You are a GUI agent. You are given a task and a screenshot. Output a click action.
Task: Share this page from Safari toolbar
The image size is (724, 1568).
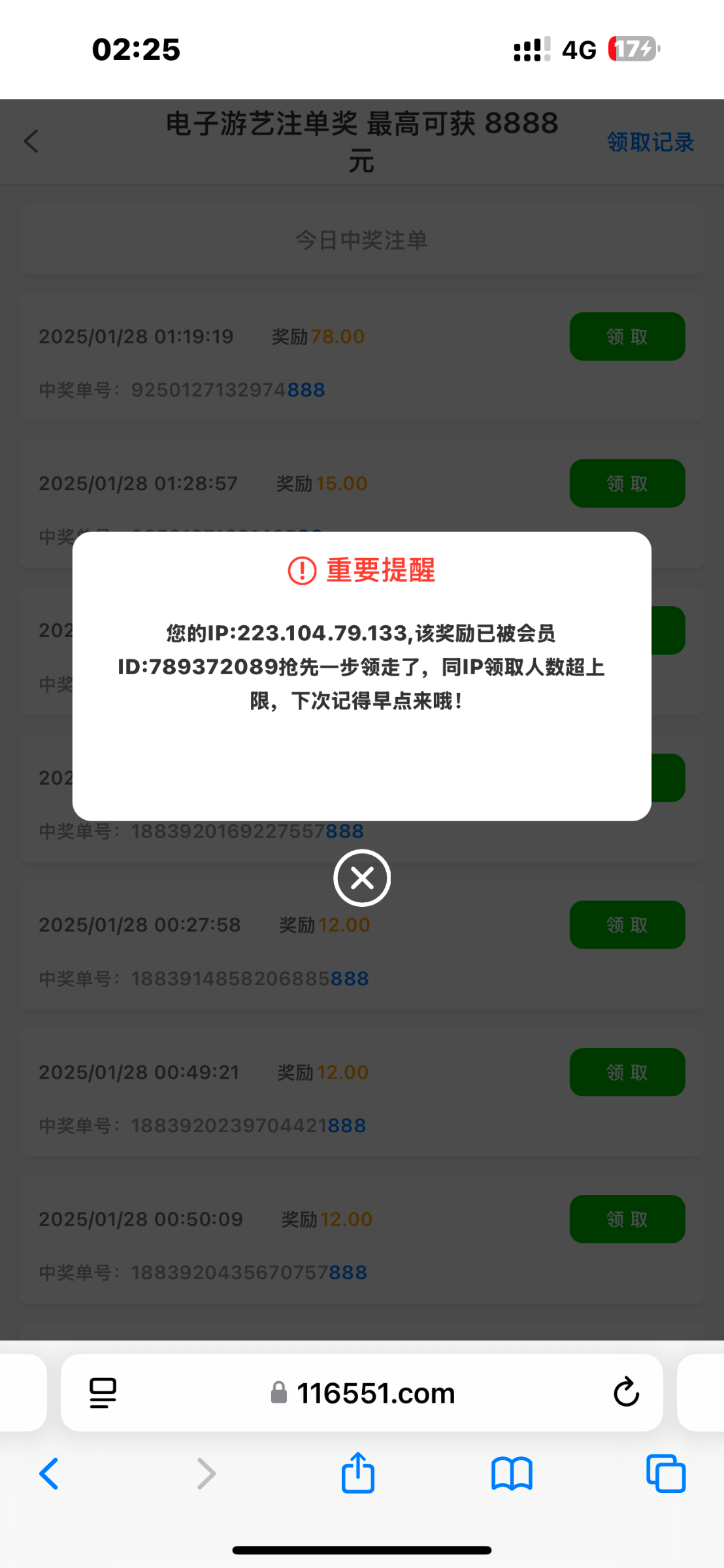click(x=358, y=1472)
